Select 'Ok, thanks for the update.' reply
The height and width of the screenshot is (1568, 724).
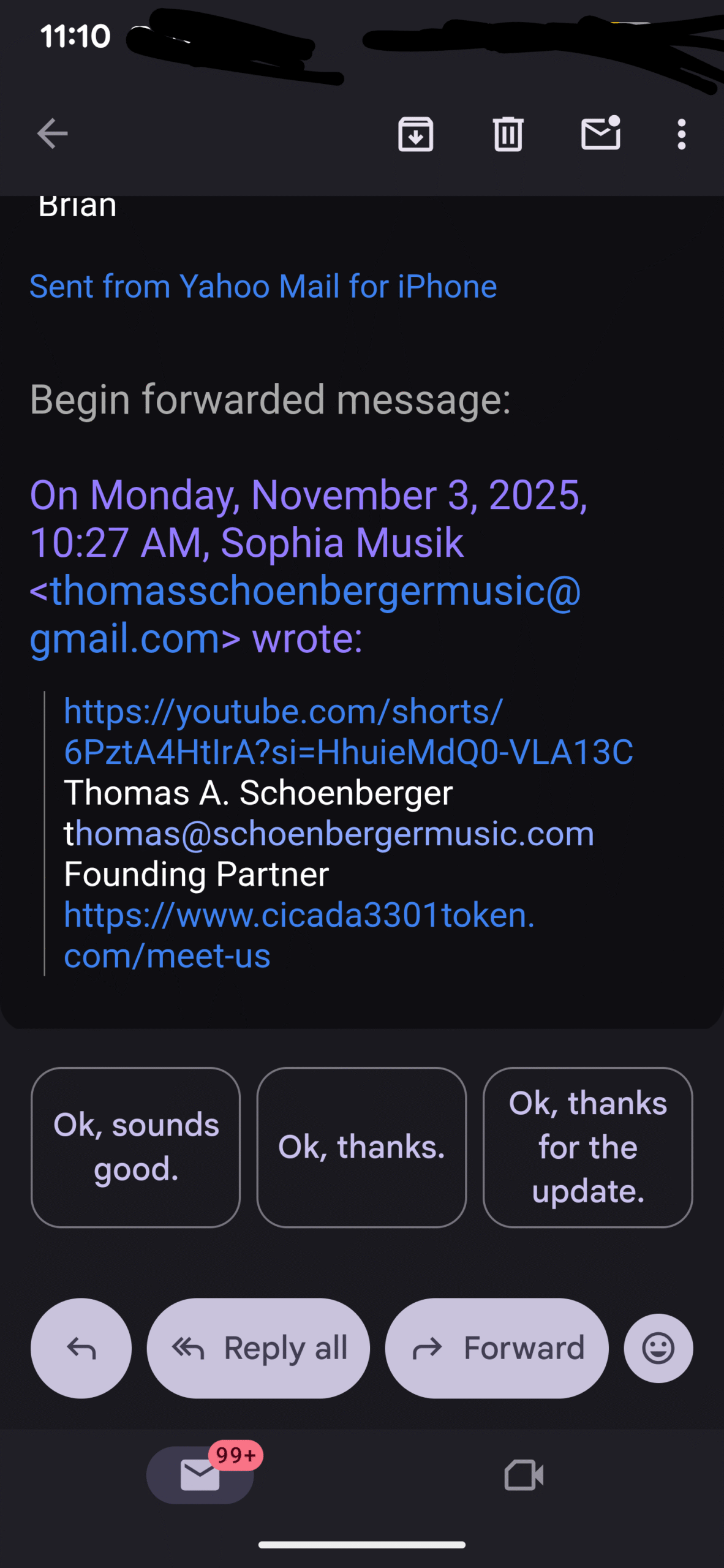pyautogui.click(x=587, y=1147)
